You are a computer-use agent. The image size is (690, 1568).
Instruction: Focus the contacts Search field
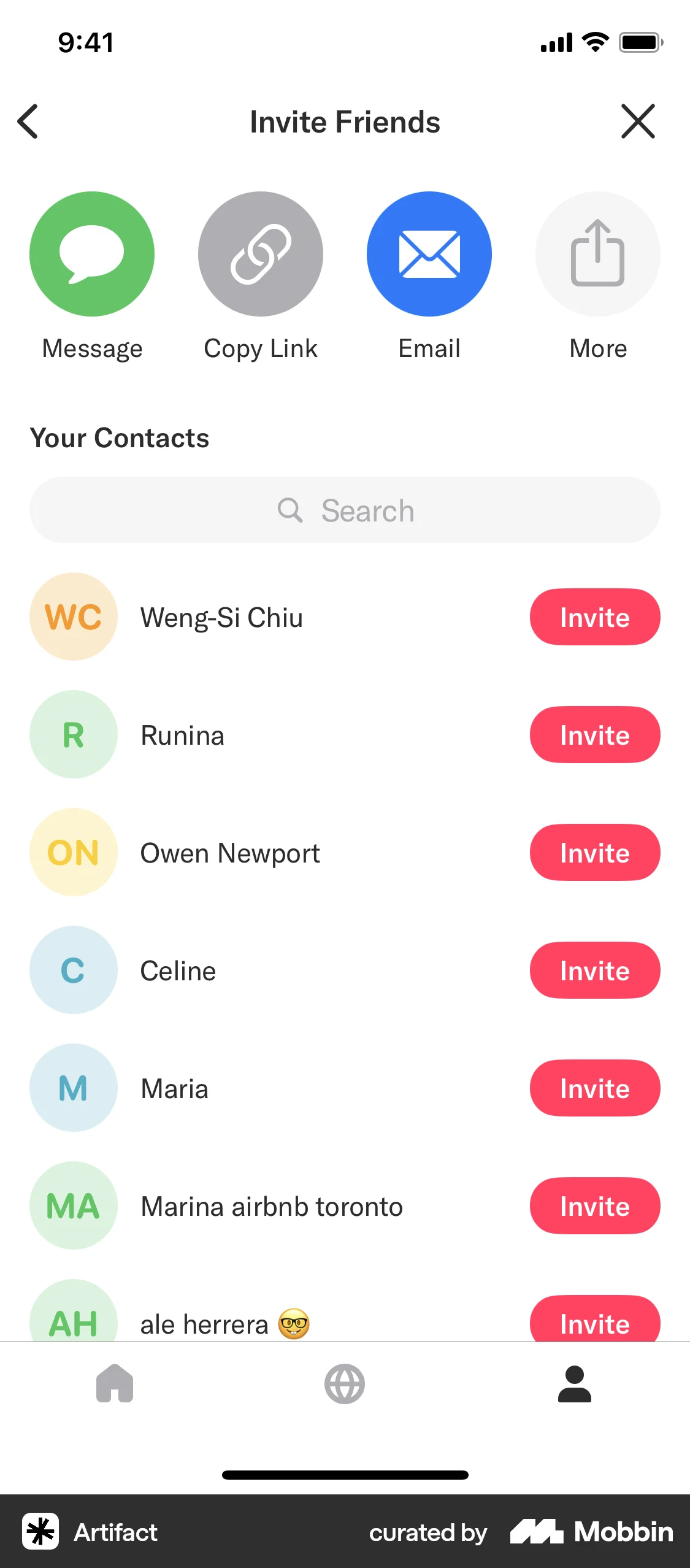[345, 510]
